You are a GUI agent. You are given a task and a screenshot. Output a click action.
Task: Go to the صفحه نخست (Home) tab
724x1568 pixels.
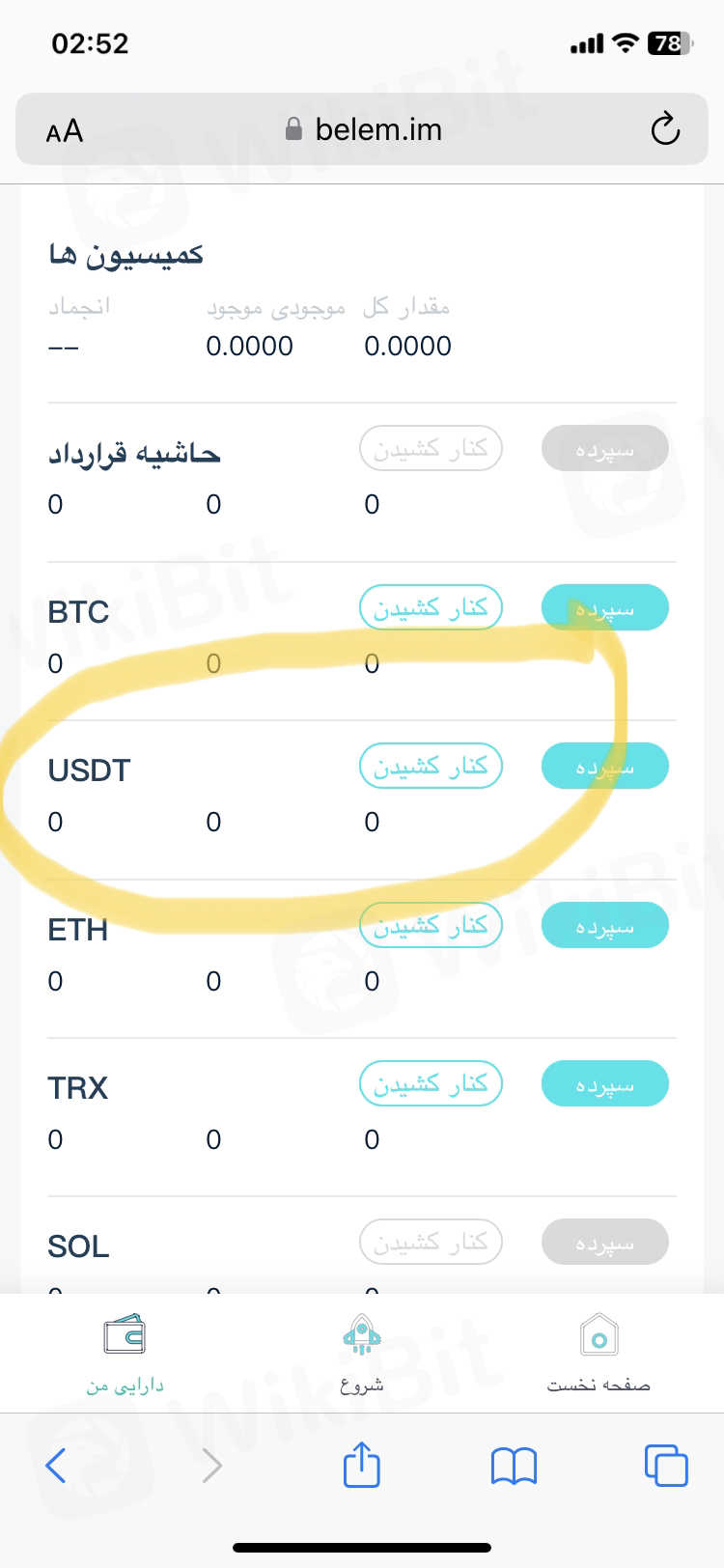tap(599, 1353)
